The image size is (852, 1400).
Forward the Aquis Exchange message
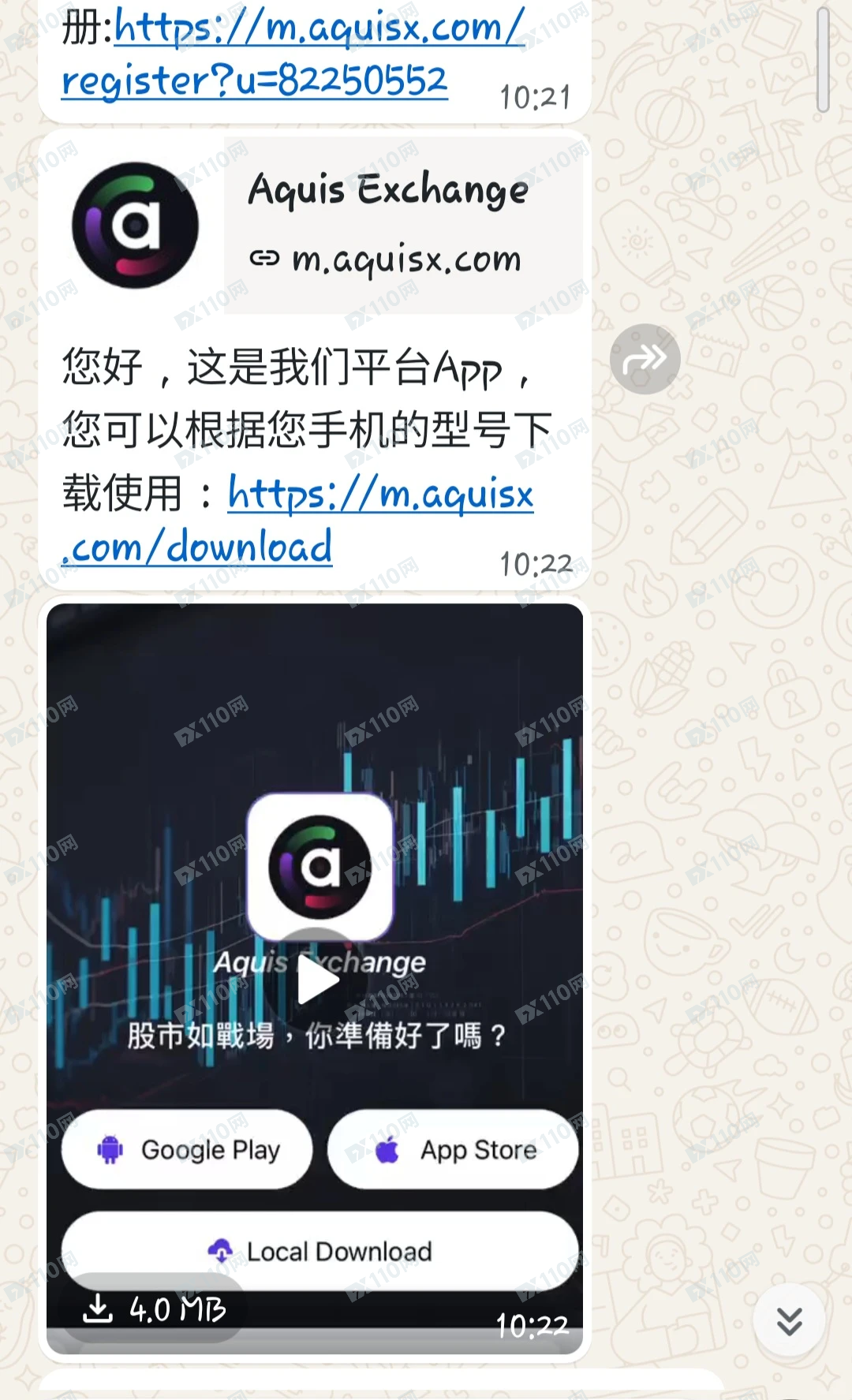click(x=645, y=359)
